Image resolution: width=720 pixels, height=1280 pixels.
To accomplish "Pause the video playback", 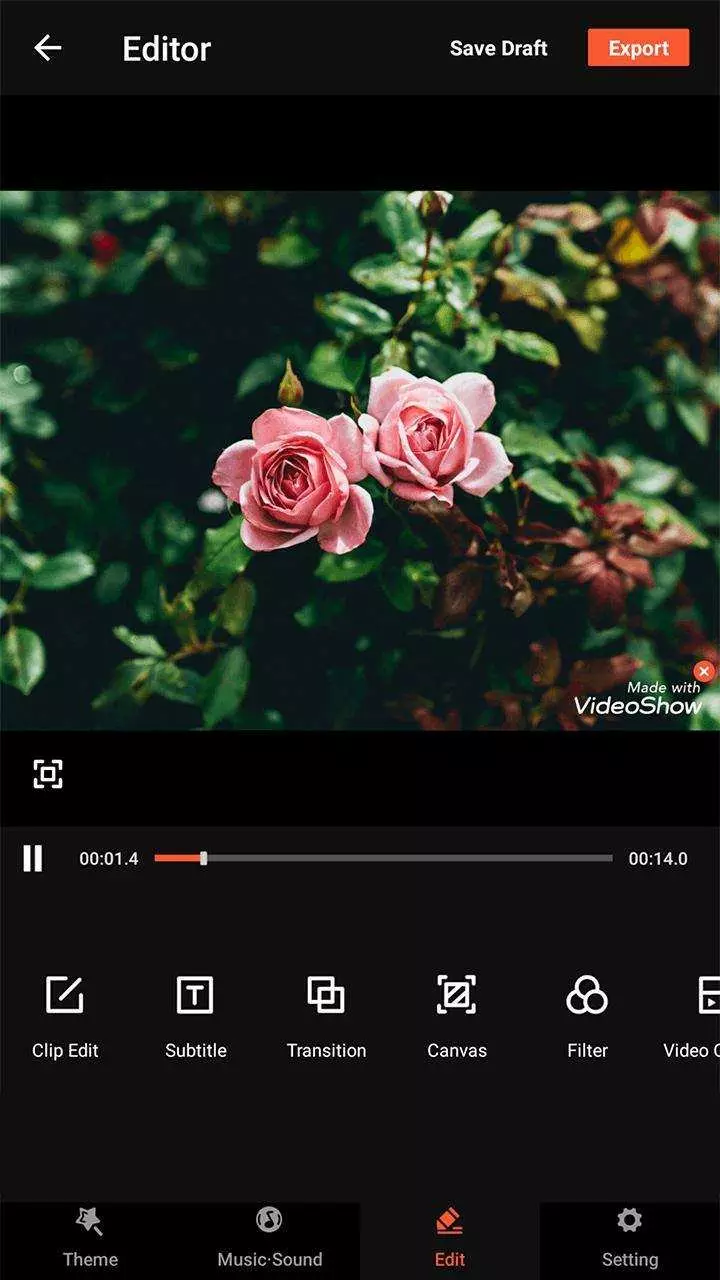I will (x=34, y=858).
